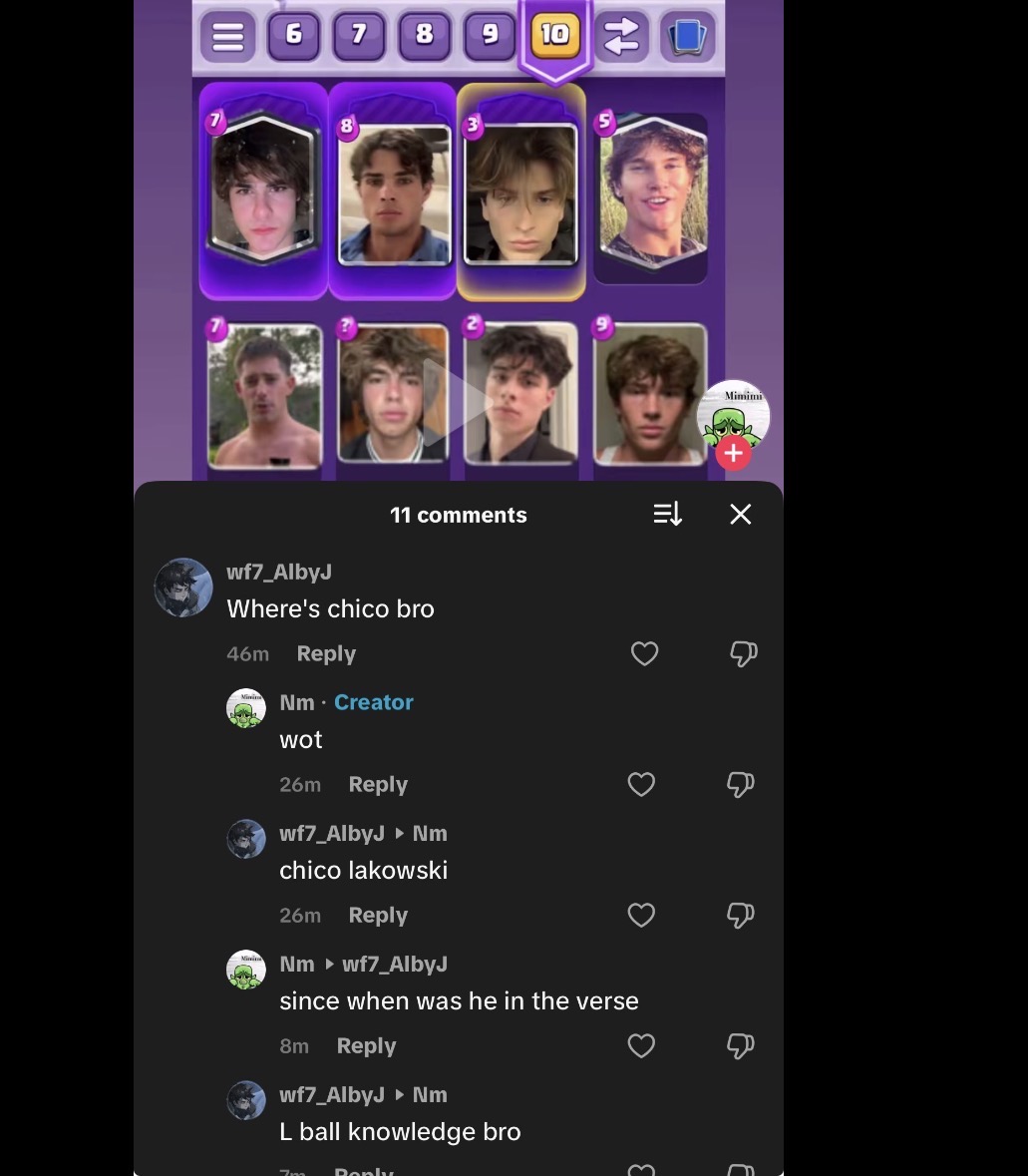Dislike the 'chico lakowski' comment
Image resolution: width=1028 pixels, height=1176 pixels.
pos(740,916)
